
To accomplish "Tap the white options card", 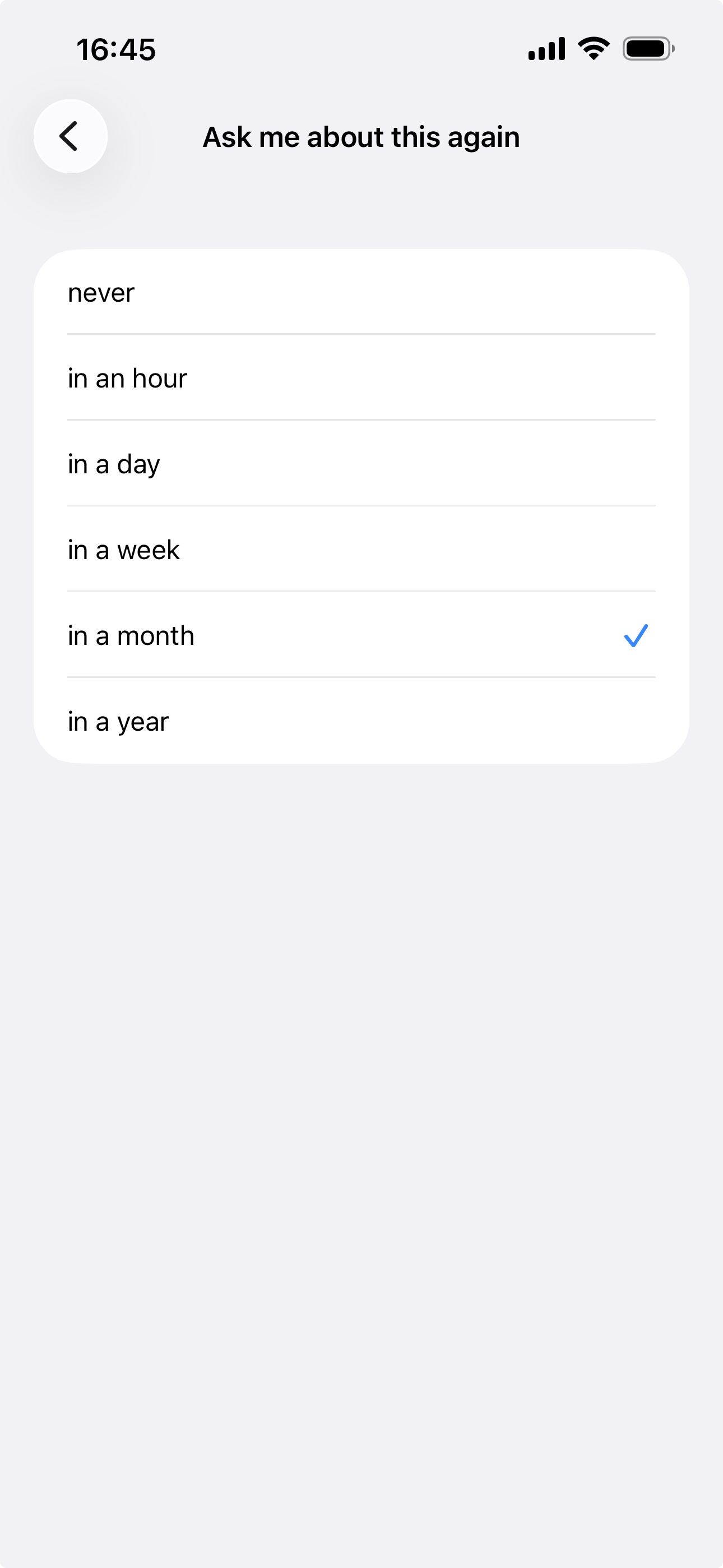I will 361,506.
